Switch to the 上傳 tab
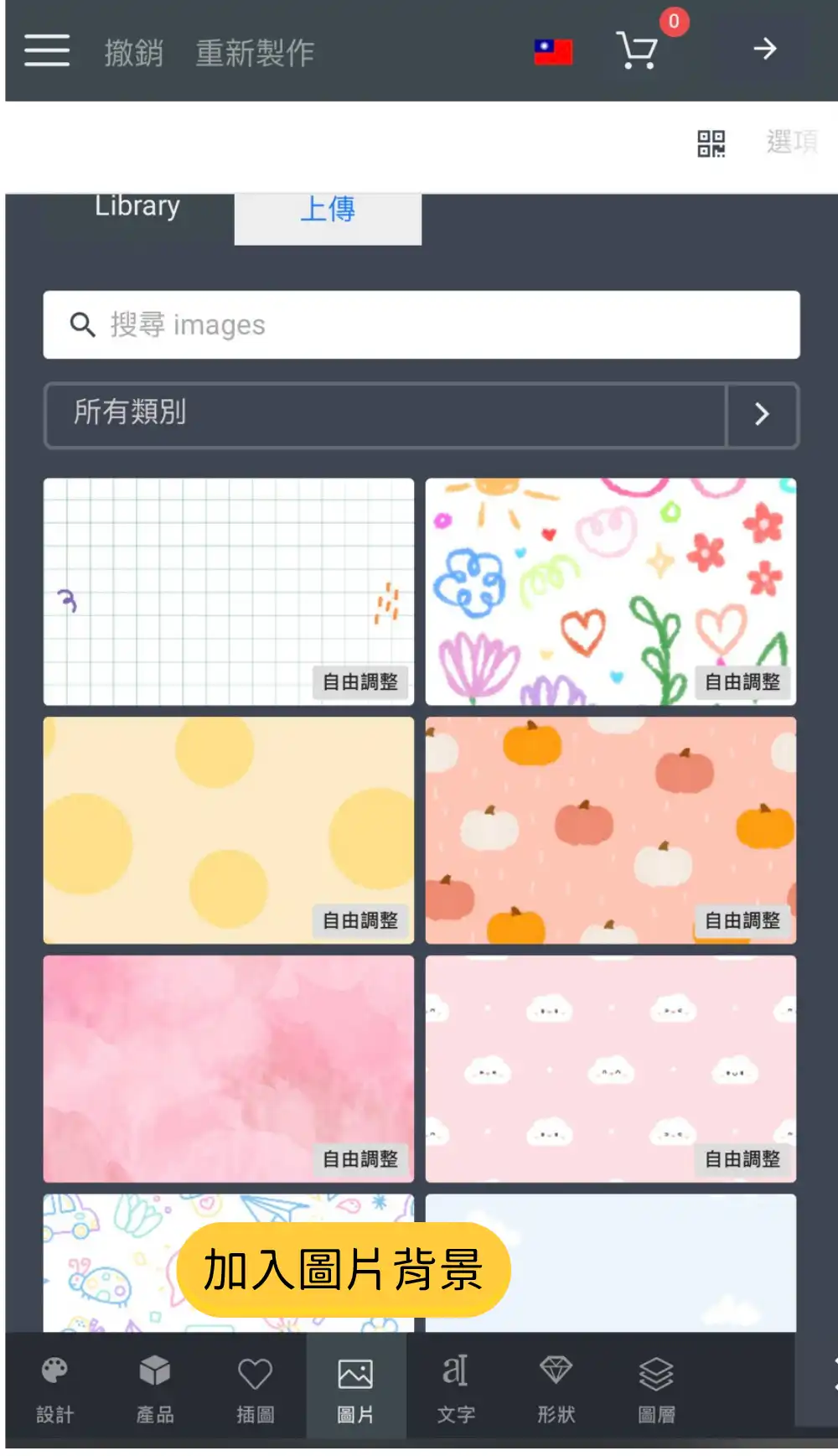The image size is (838, 1456). click(x=328, y=211)
